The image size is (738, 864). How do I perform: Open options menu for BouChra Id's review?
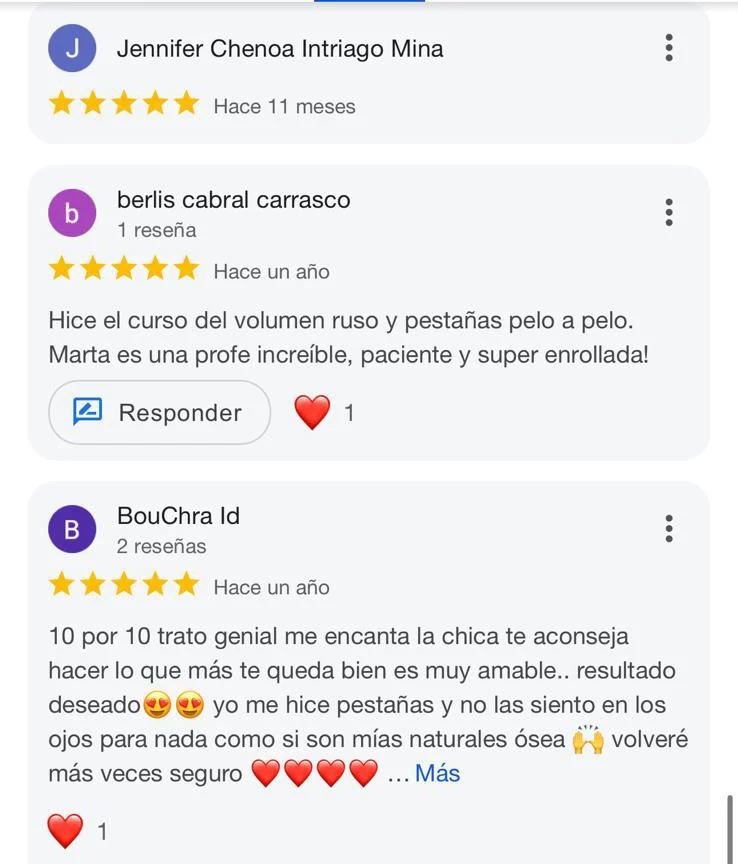click(x=669, y=529)
